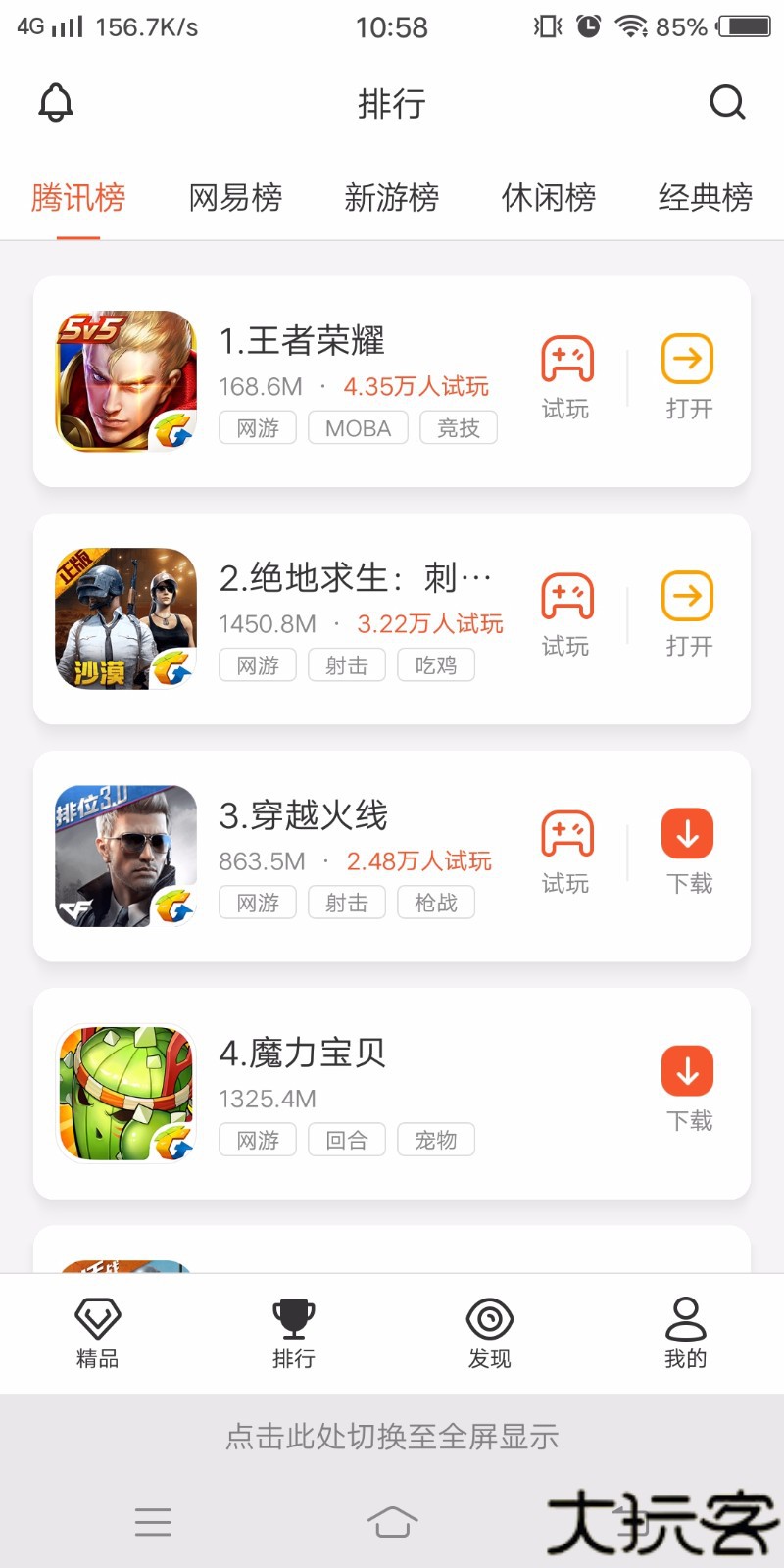Switch to the 经典榜 tab
This screenshot has width=784, height=1568.
coord(706,199)
